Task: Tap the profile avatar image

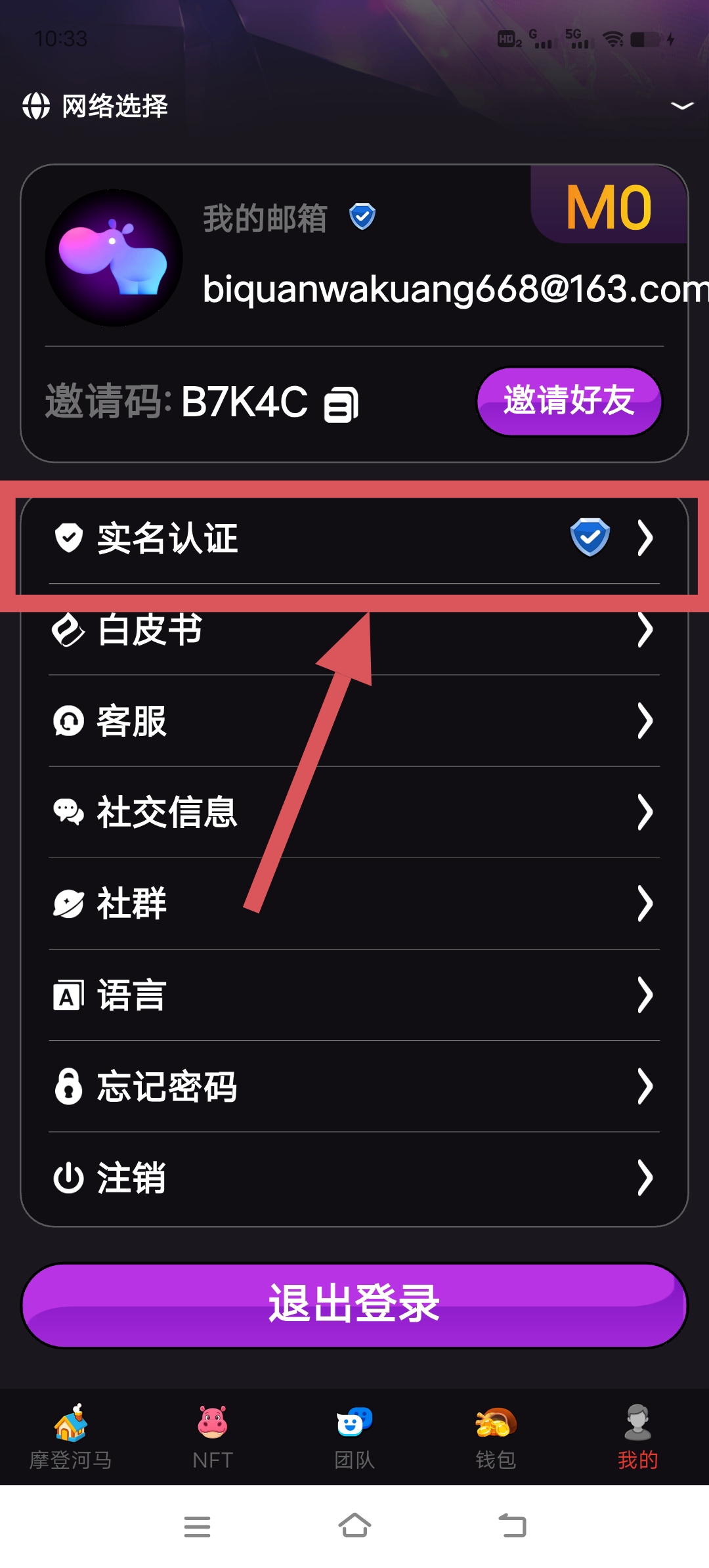Action: tap(114, 258)
